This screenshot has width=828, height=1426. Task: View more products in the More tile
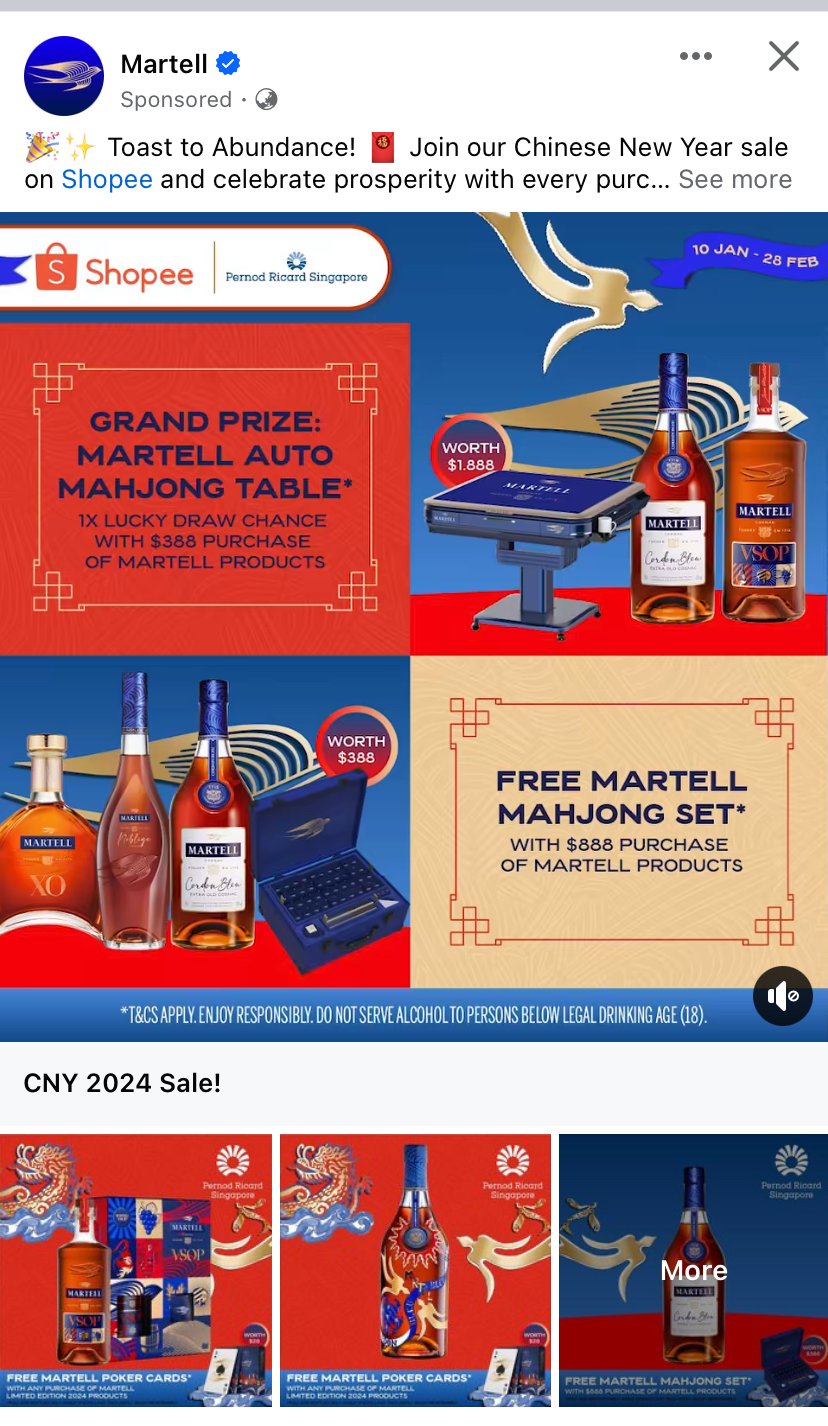point(694,1270)
